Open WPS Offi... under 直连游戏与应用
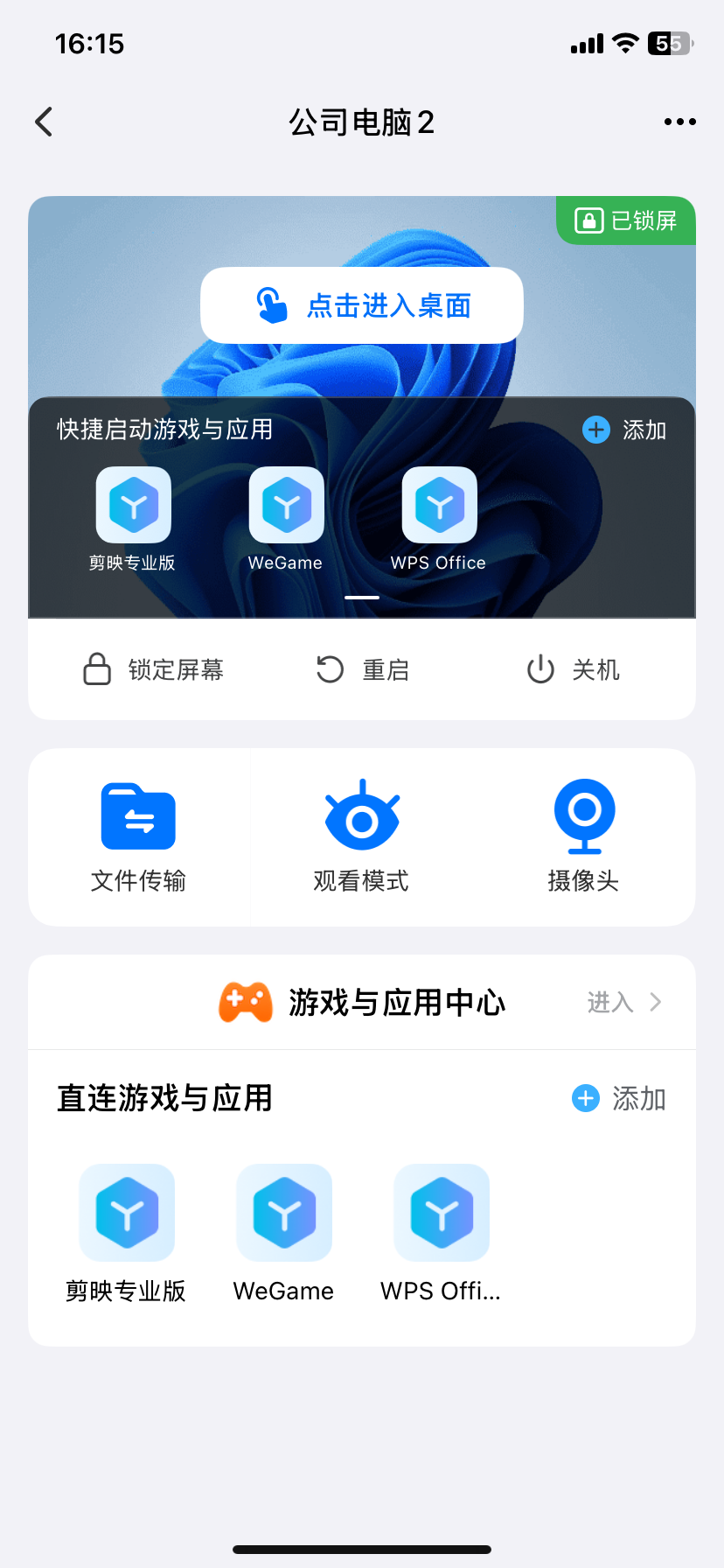The width and height of the screenshot is (724, 1568). tap(442, 1213)
